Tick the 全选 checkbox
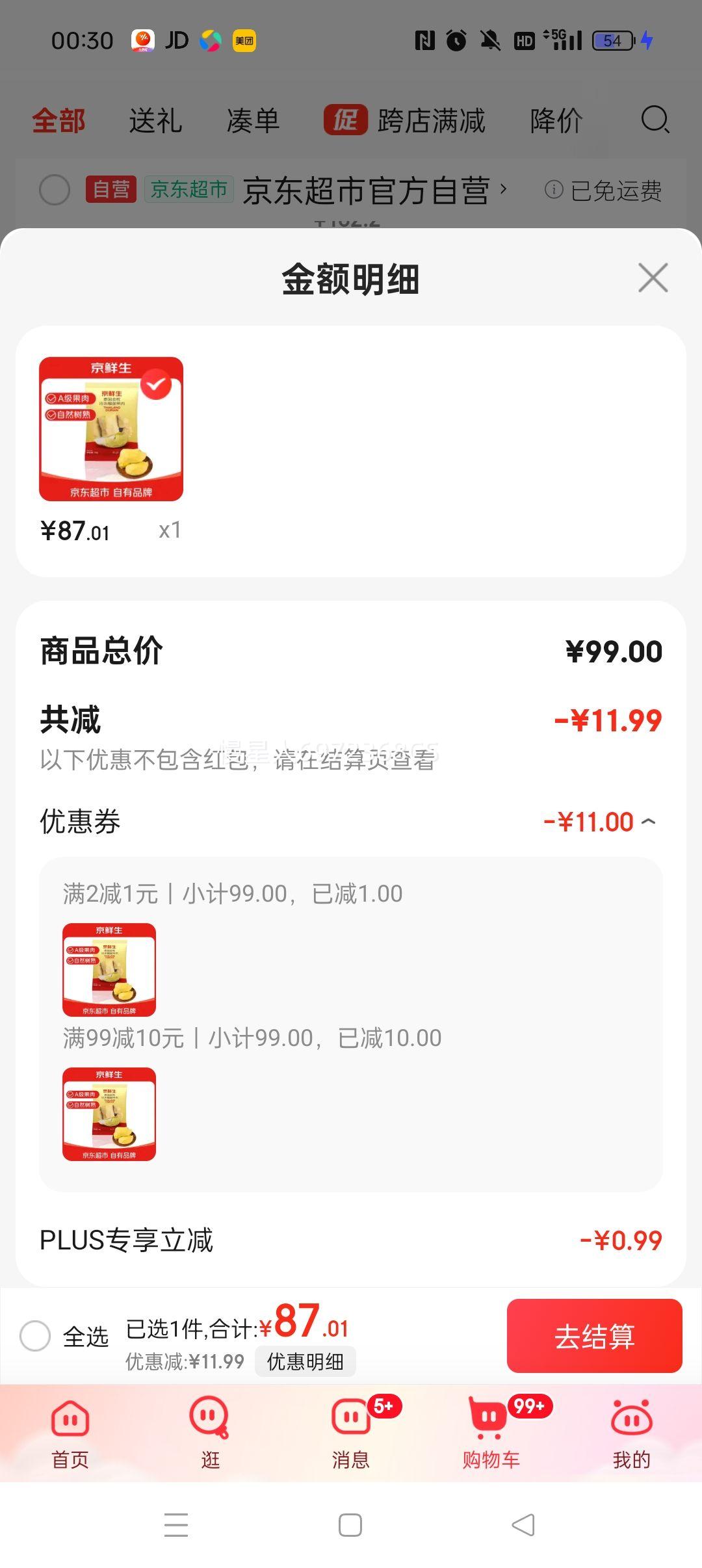Image resolution: width=702 pixels, height=1568 pixels. (x=35, y=1337)
